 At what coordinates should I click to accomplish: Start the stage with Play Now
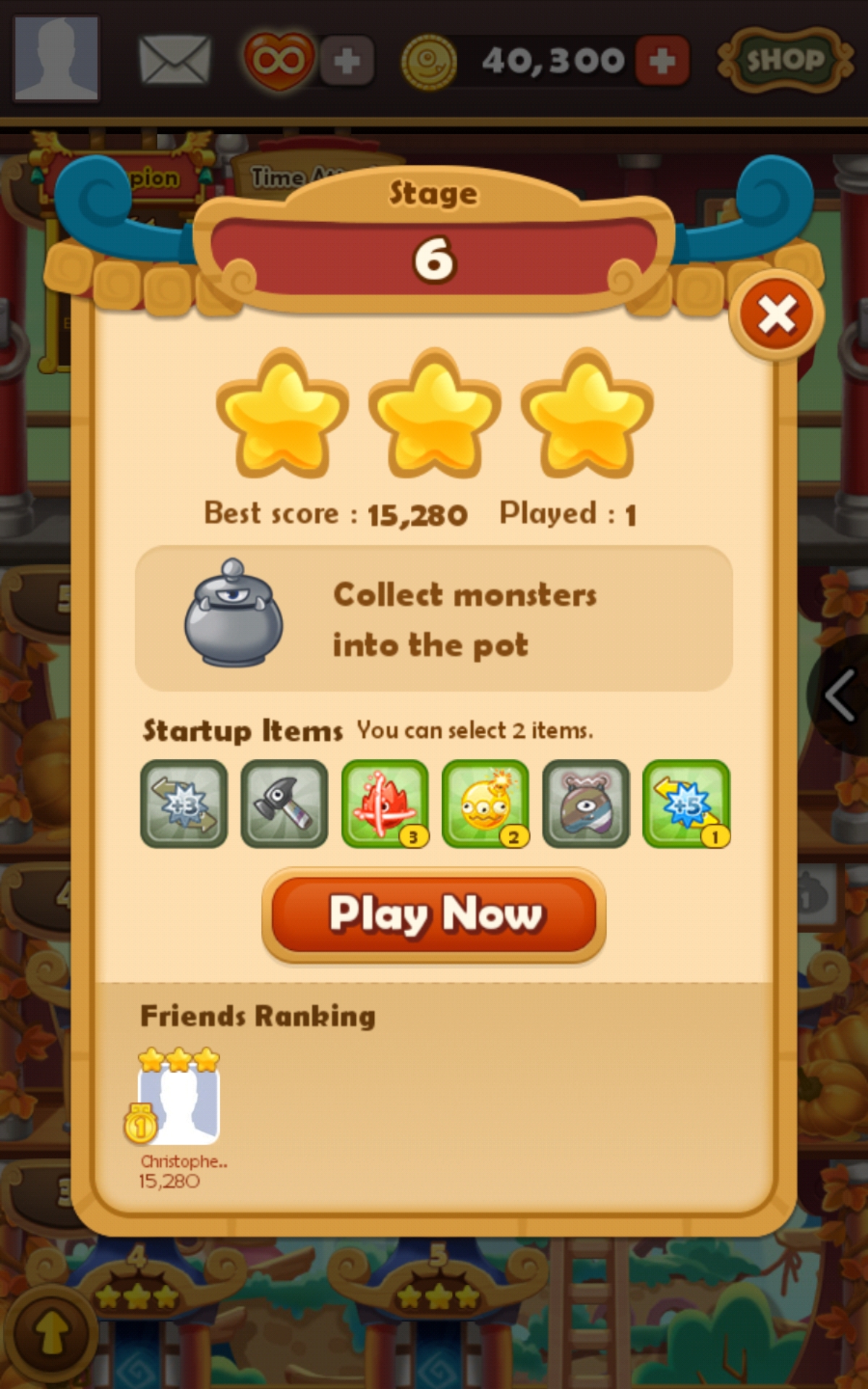coord(434,914)
